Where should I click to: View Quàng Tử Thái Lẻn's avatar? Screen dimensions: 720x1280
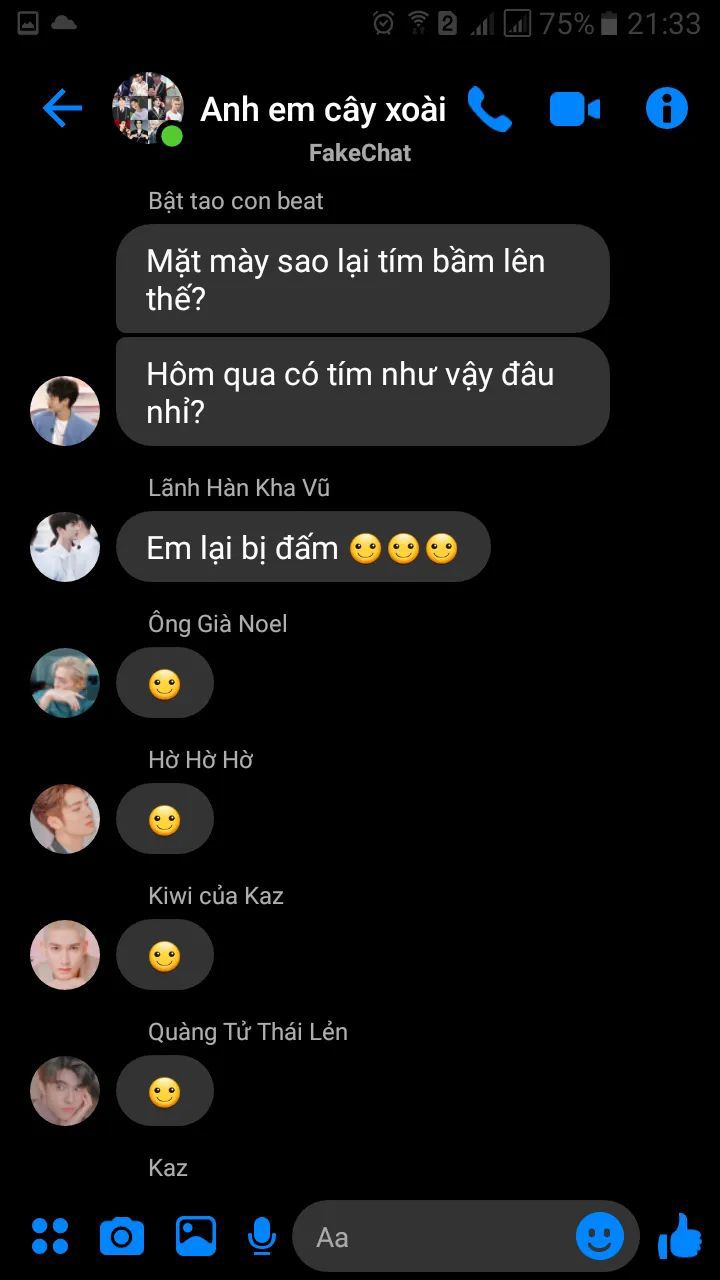(x=65, y=1091)
